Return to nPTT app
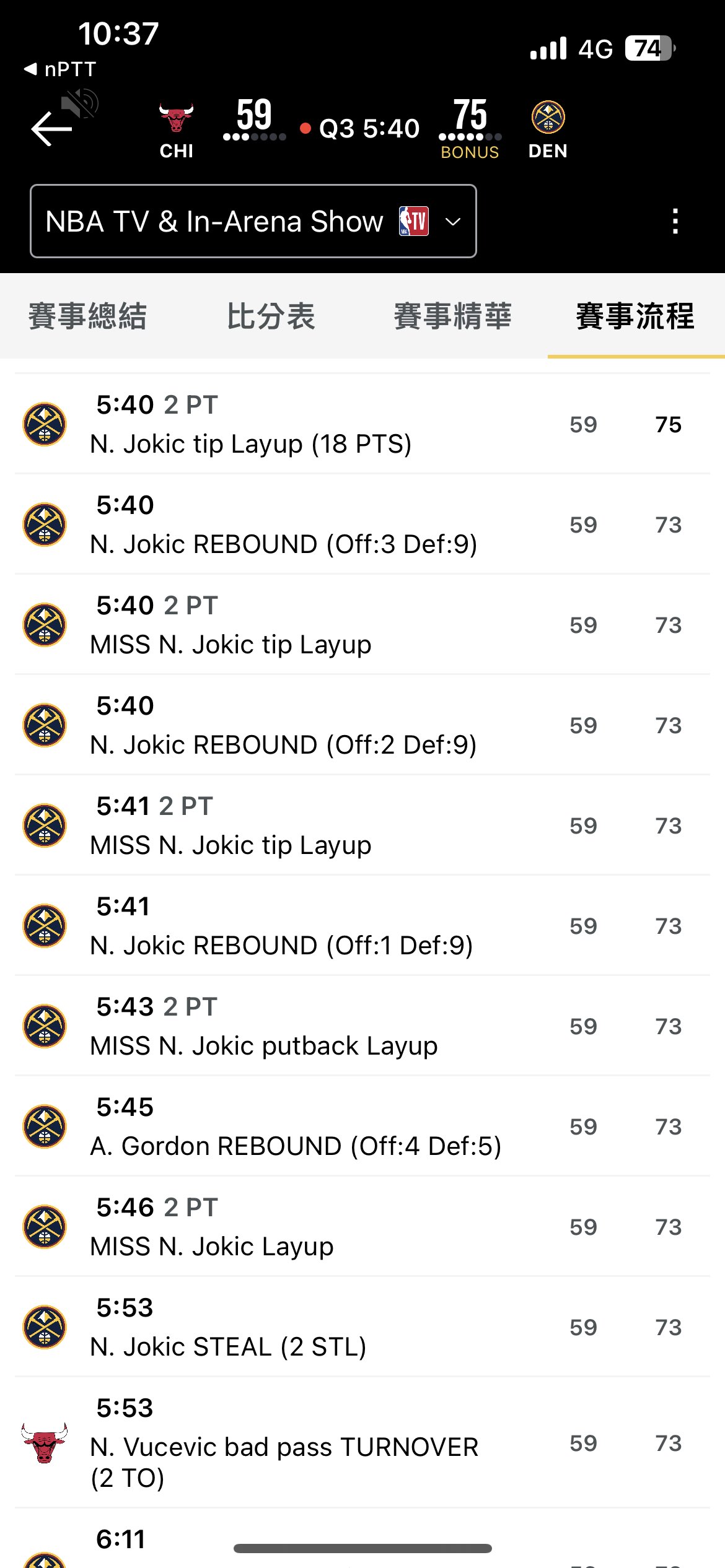Screen dimensions: 725x1568 click(x=60, y=69)
